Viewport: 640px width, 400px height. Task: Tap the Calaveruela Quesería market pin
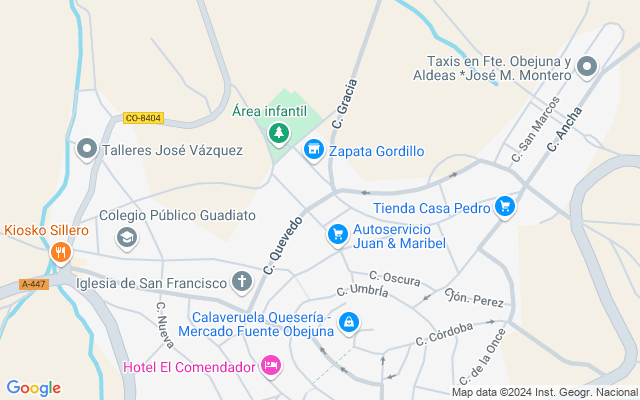pyautogui.click(x=349, y=322)
